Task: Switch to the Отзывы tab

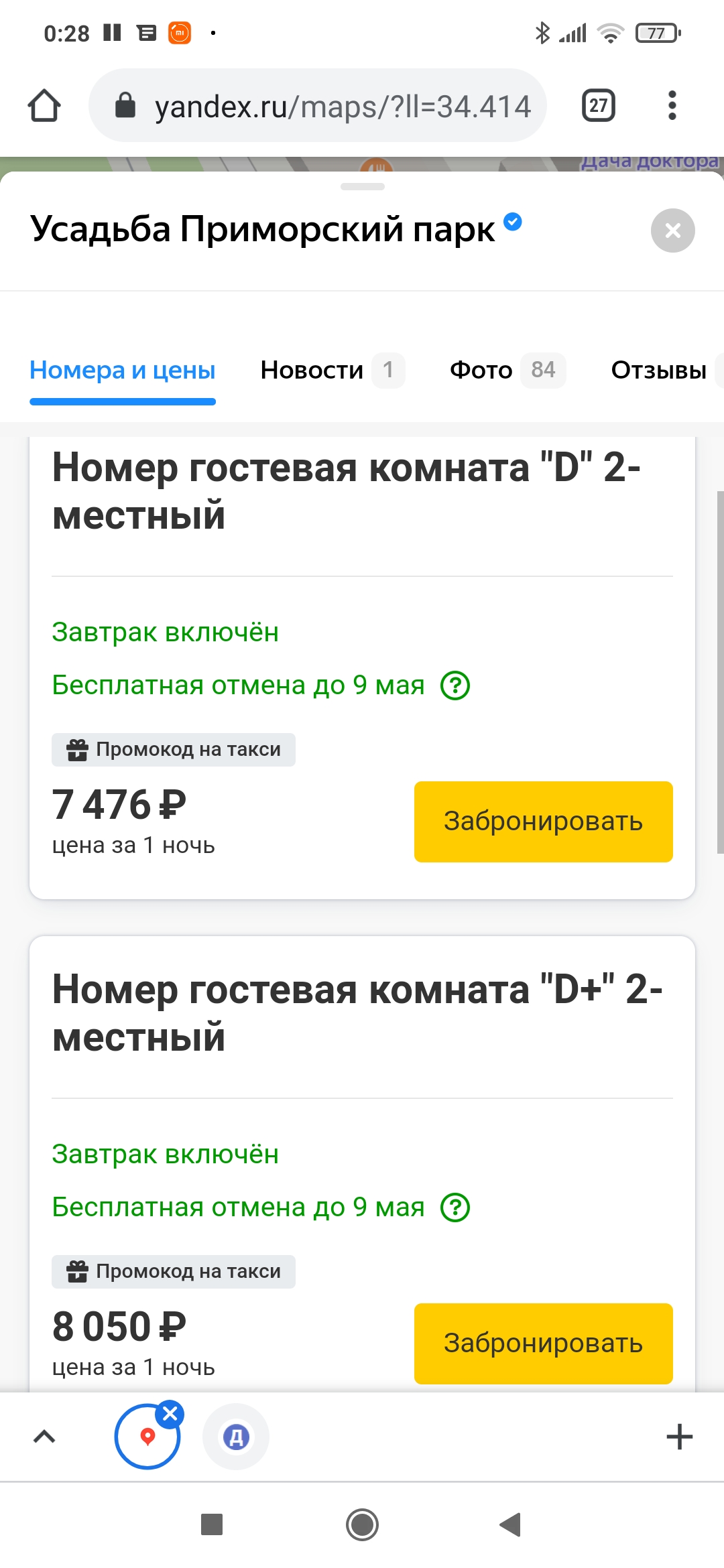Action: pos(659,370)
